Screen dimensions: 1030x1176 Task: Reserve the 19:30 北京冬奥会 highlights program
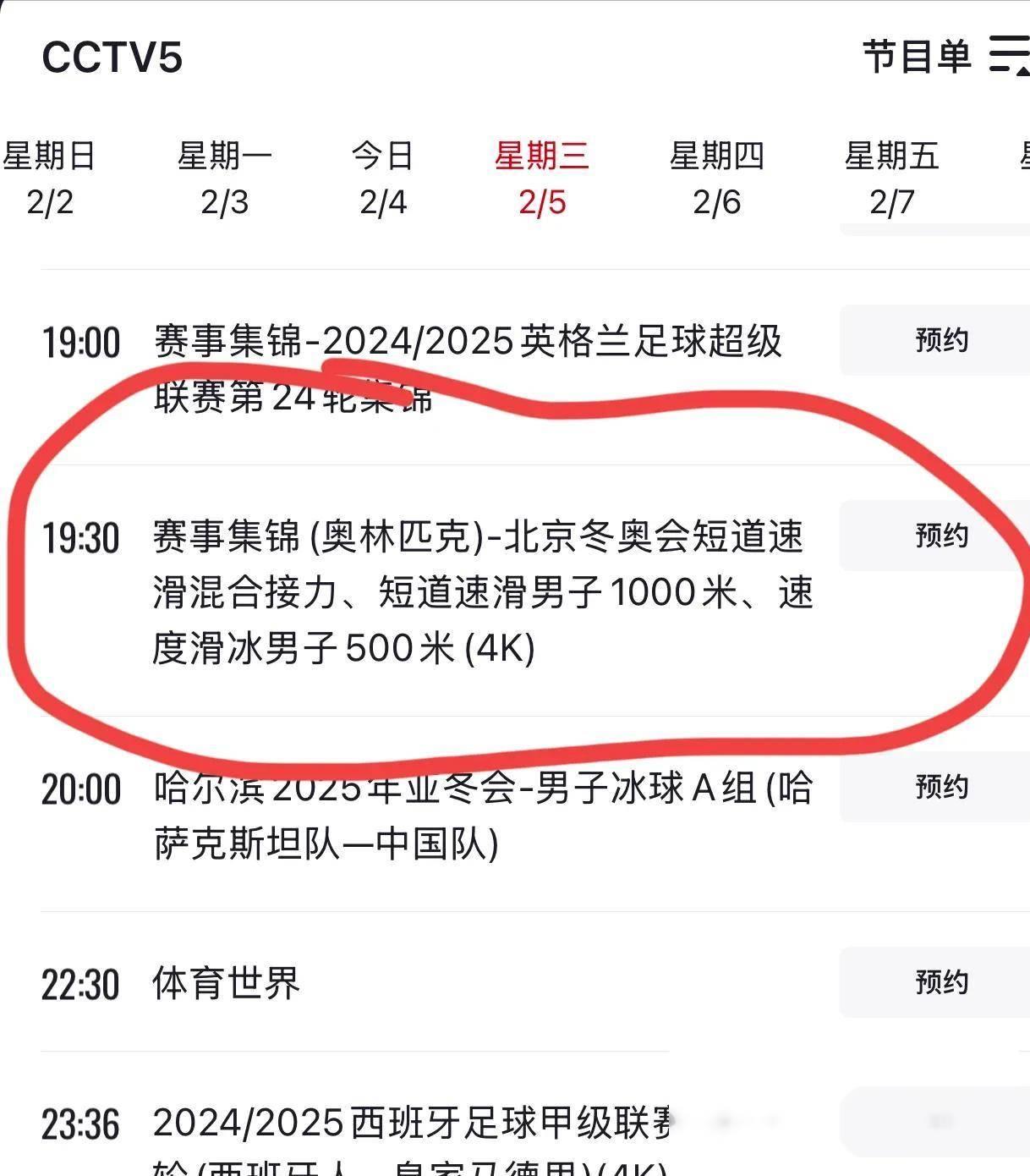[x=940, y=536]
